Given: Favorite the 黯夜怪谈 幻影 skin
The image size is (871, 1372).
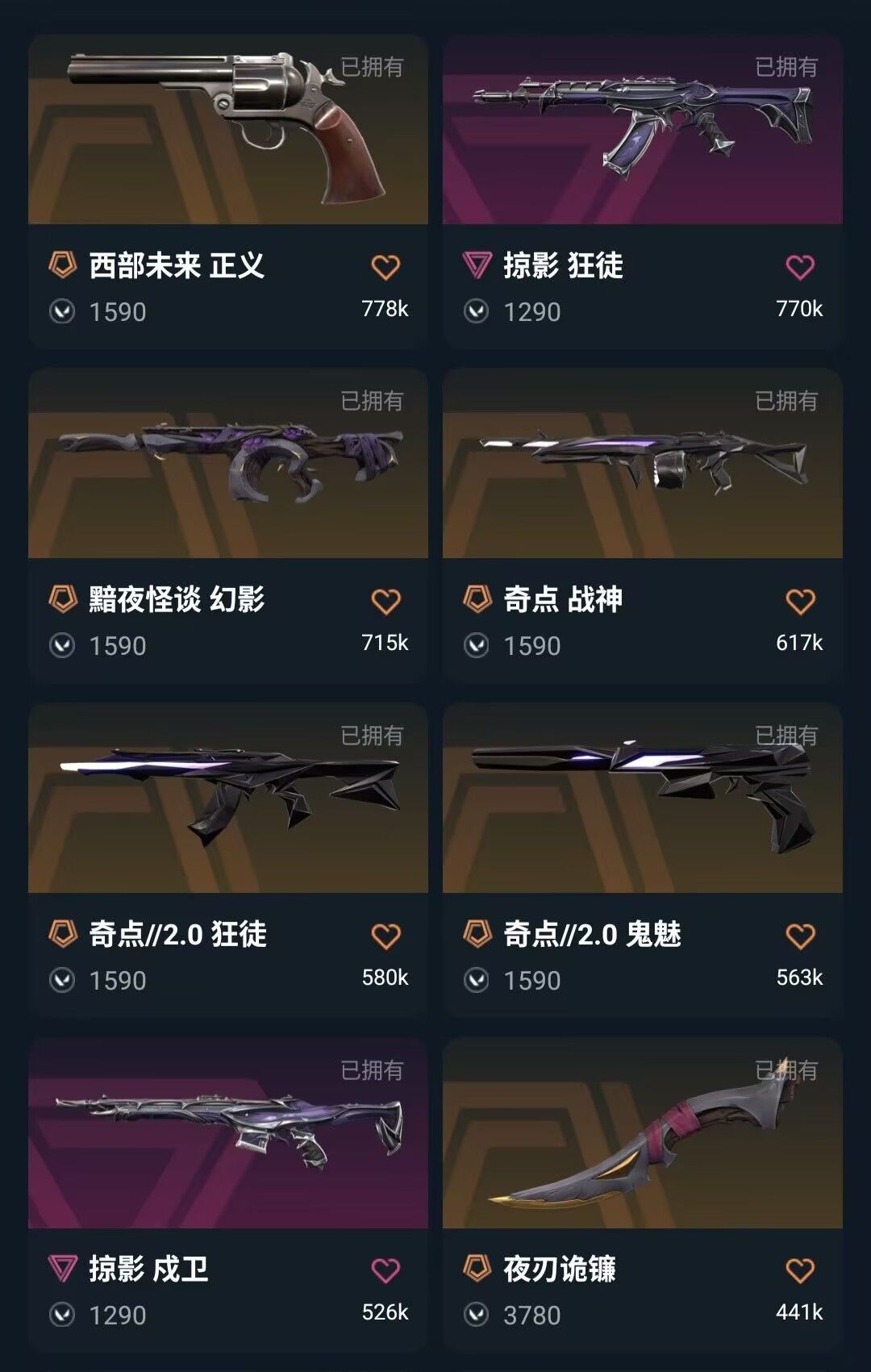Looking at the screenshot, I should (385, 602).
